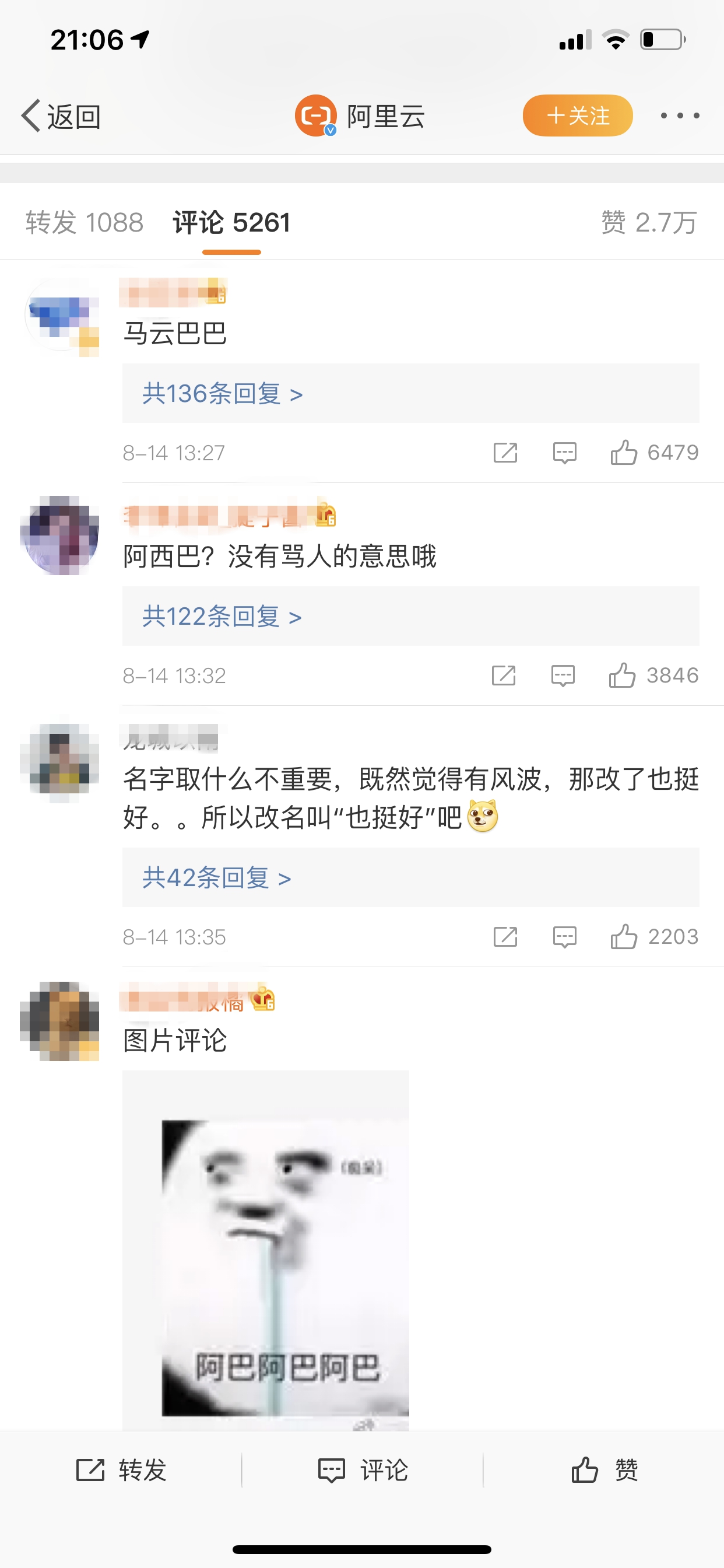Screen dimensions: 724x1568
Task: Tap 转发 in the bottom bar
Action: click(121, 1470)
